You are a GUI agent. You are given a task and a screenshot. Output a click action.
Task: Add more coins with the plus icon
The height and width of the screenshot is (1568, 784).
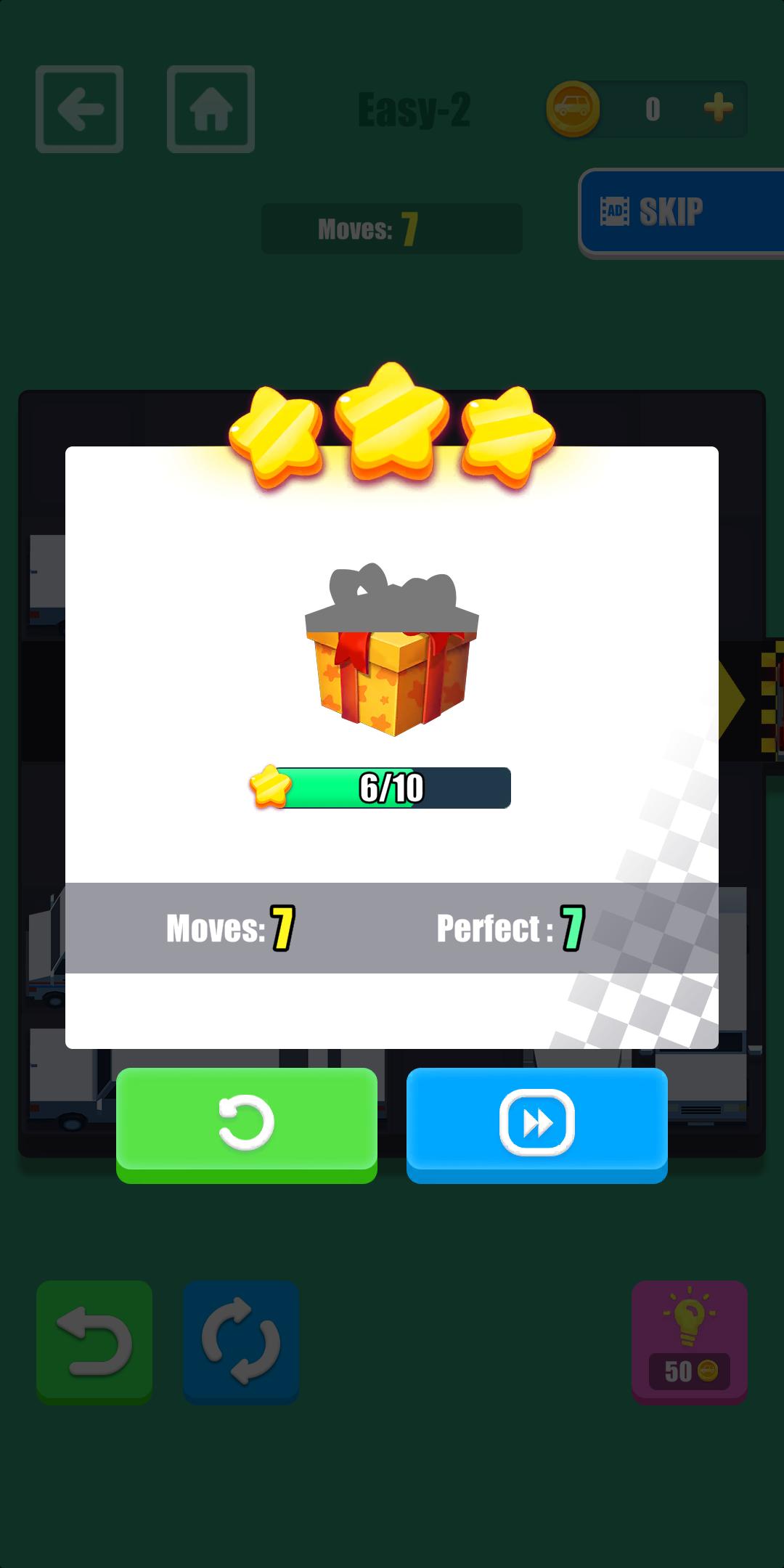717,109
